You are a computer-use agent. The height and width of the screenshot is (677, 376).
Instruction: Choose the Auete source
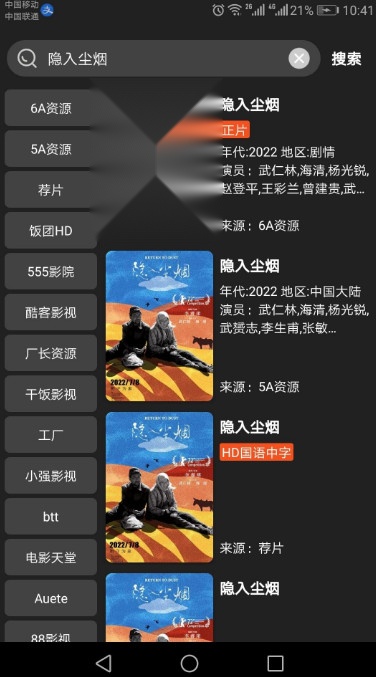click(x=51, y=598)
